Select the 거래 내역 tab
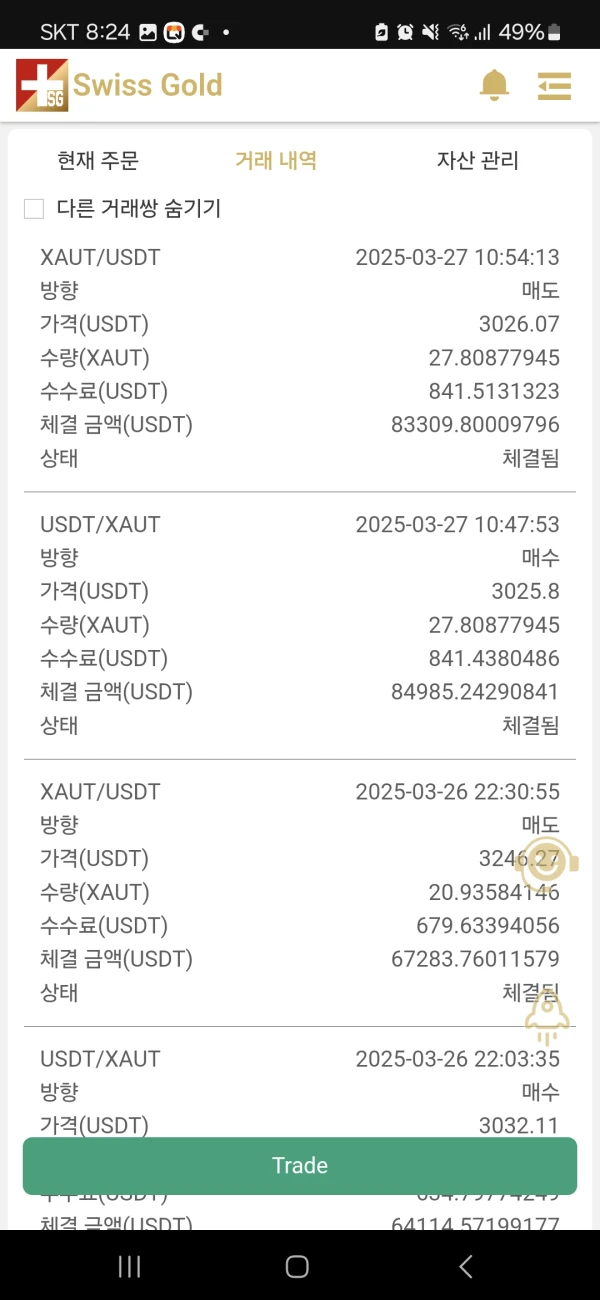 coord(276,160)
